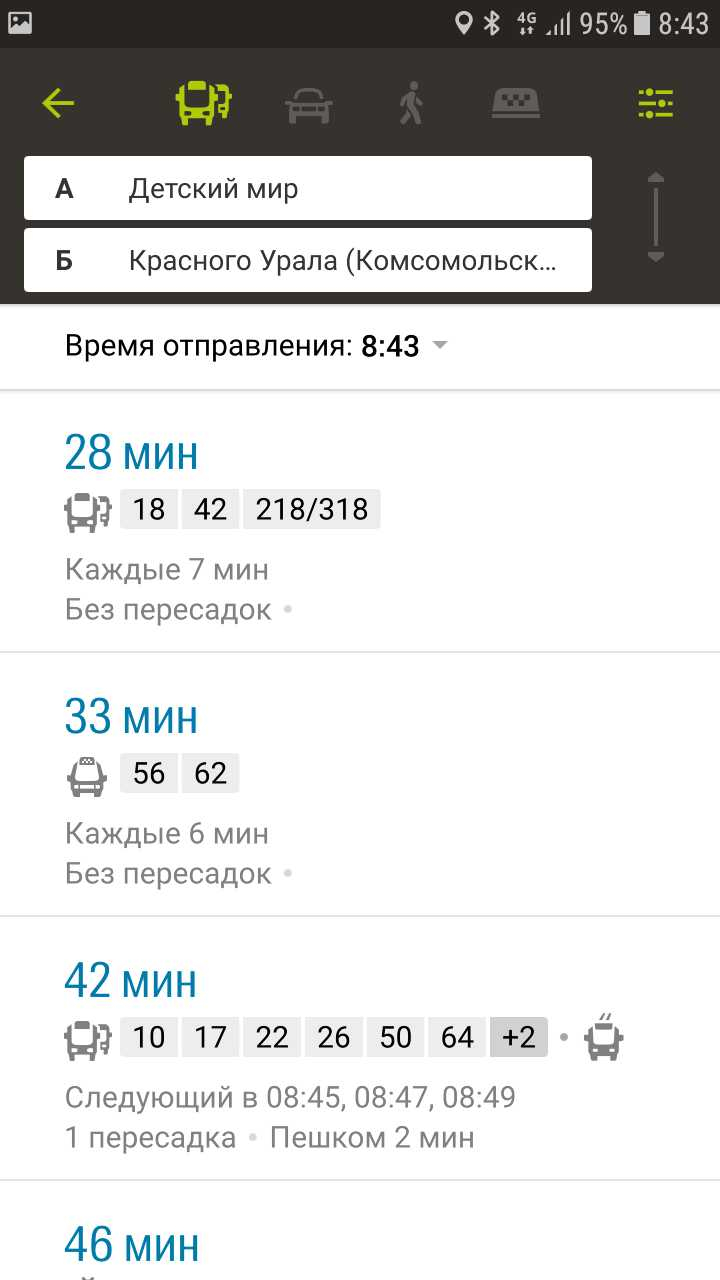Go back with the yellow arrow

(x=58, y=103)
